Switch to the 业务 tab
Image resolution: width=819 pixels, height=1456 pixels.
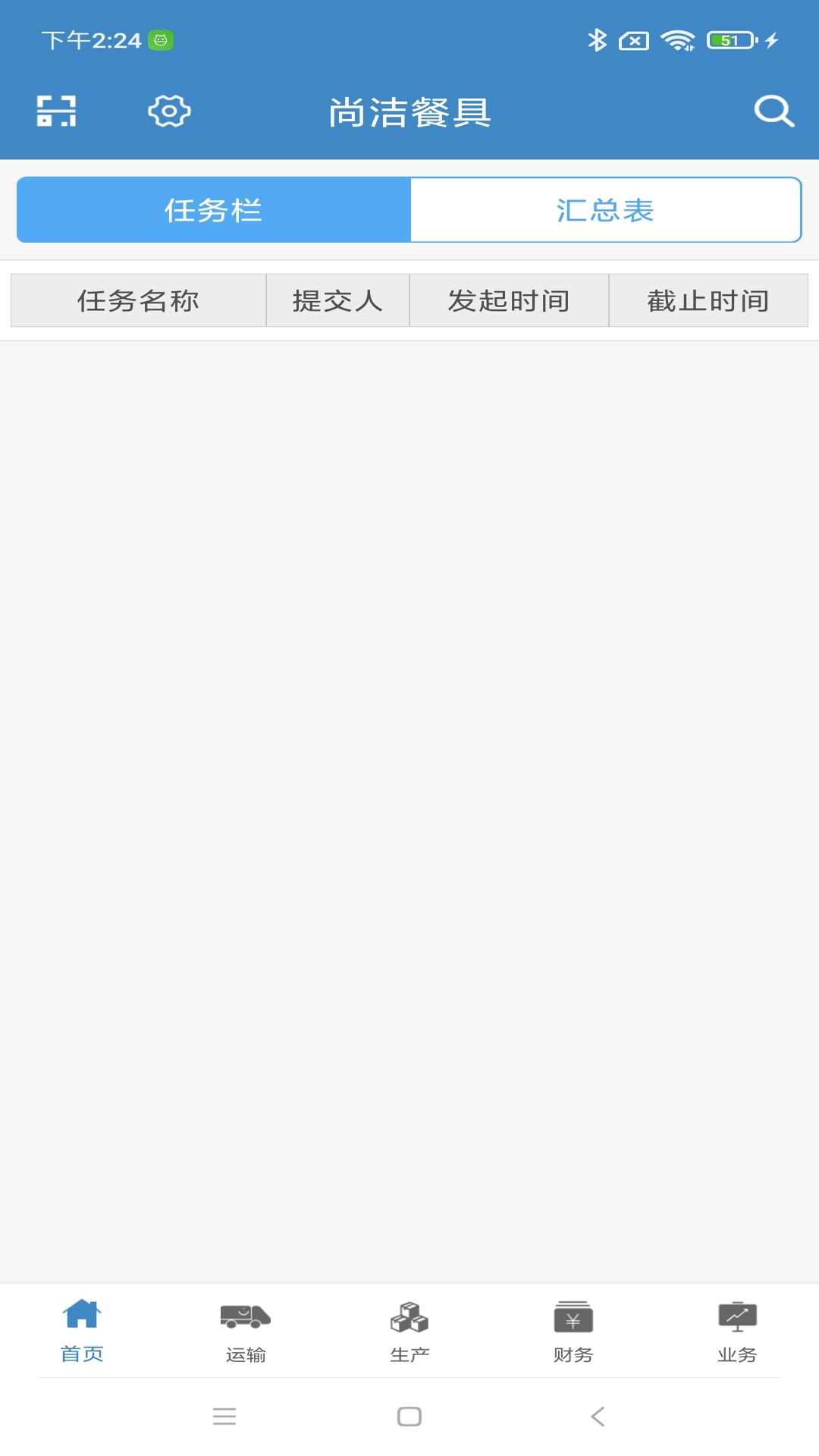(737, 1332)
